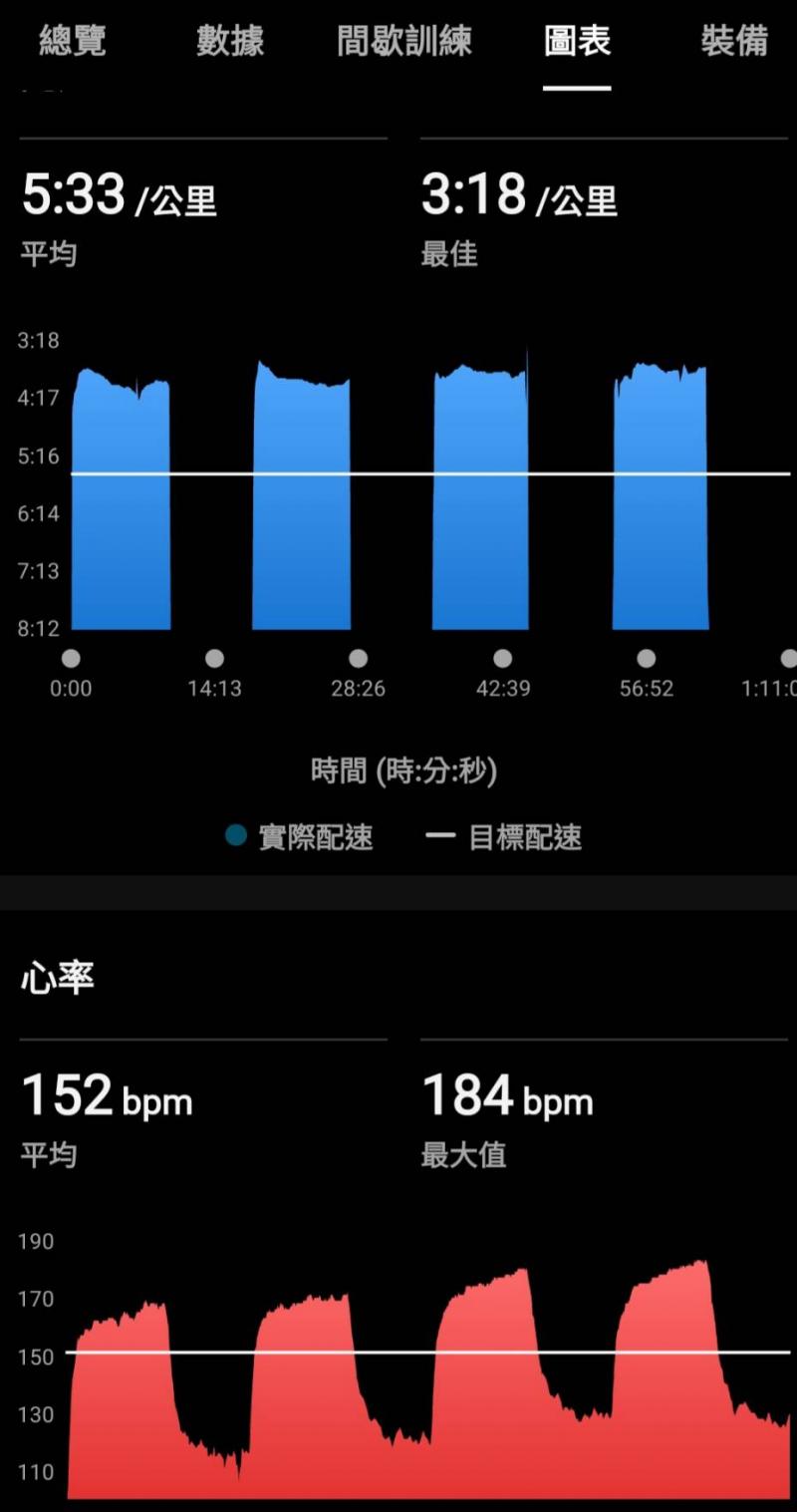Show the 裝備 tab
Screen dimensions: 797x1512
tap(734, 42)
